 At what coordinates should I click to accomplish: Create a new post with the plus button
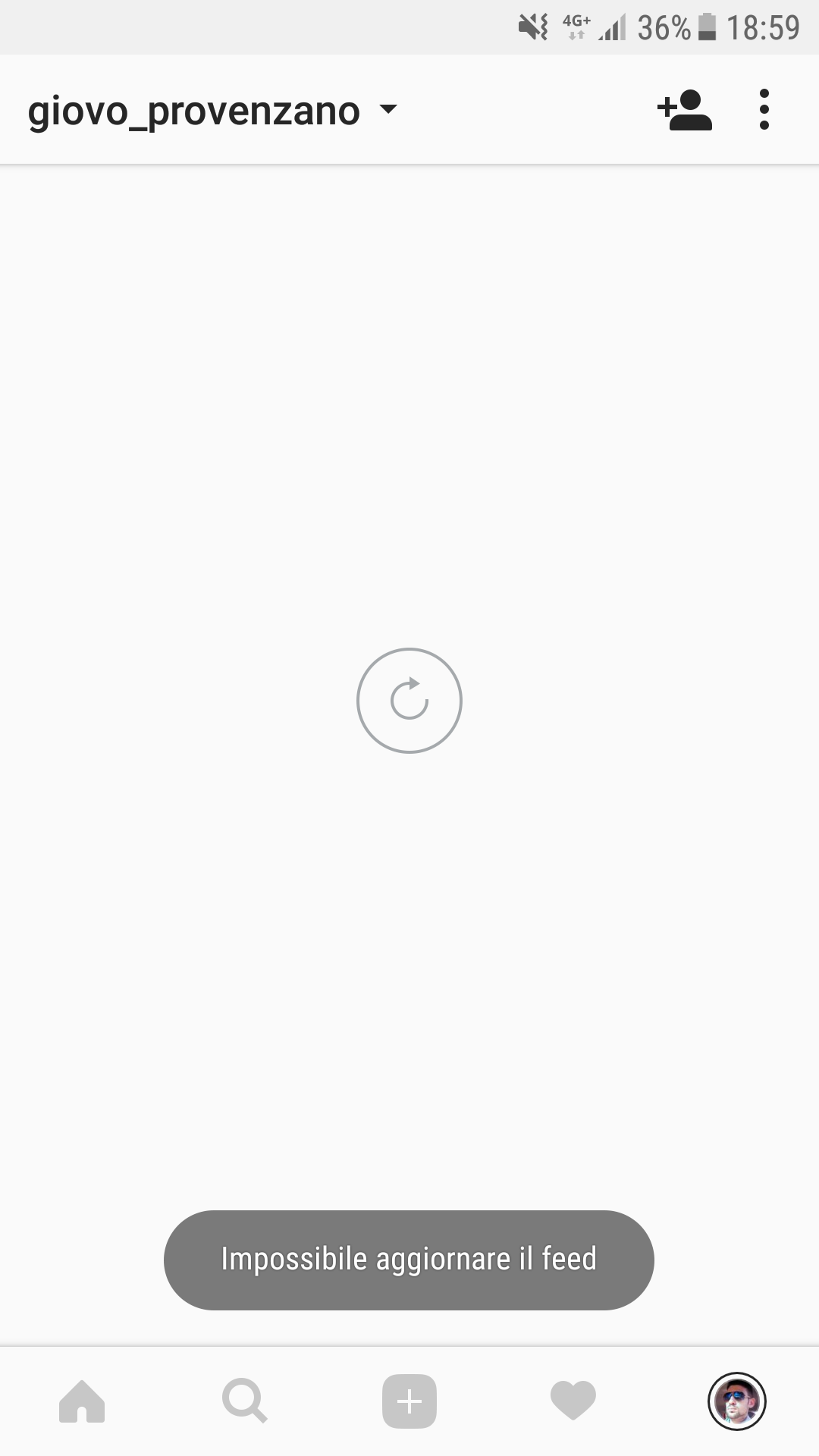pyautogui.click(x=409, y=1401)
